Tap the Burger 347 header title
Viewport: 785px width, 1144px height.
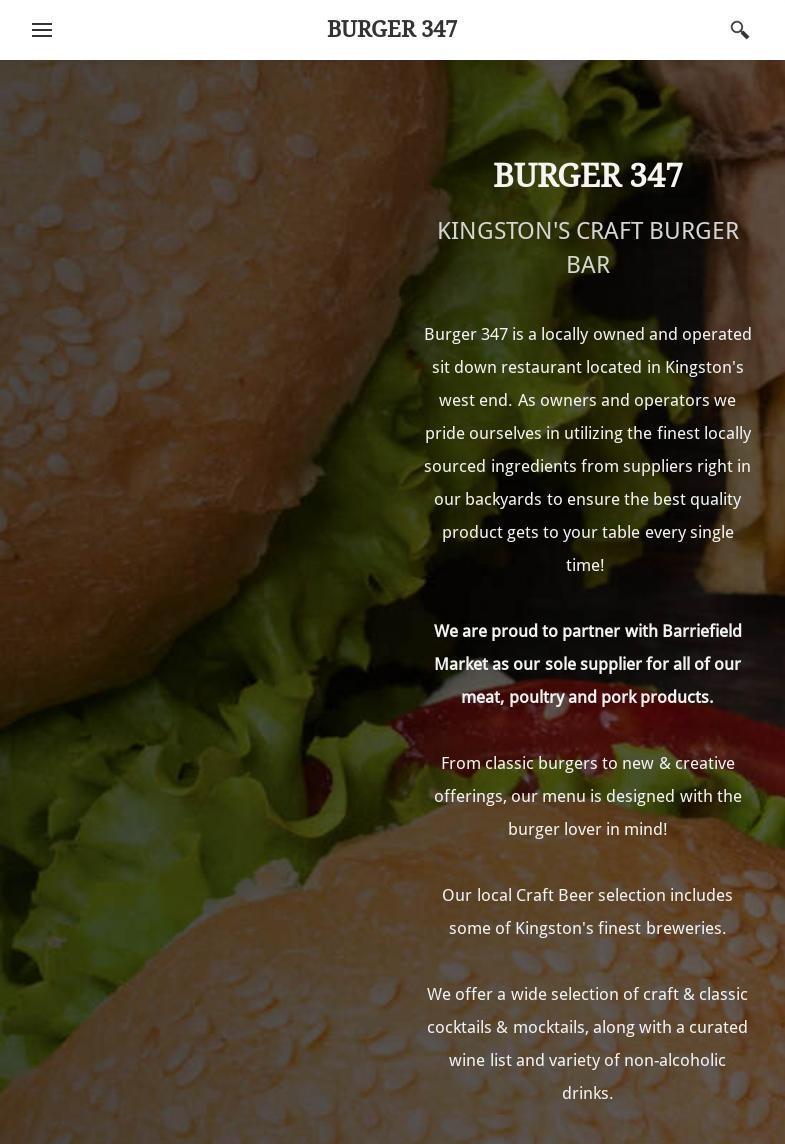[x=392, y=29]
